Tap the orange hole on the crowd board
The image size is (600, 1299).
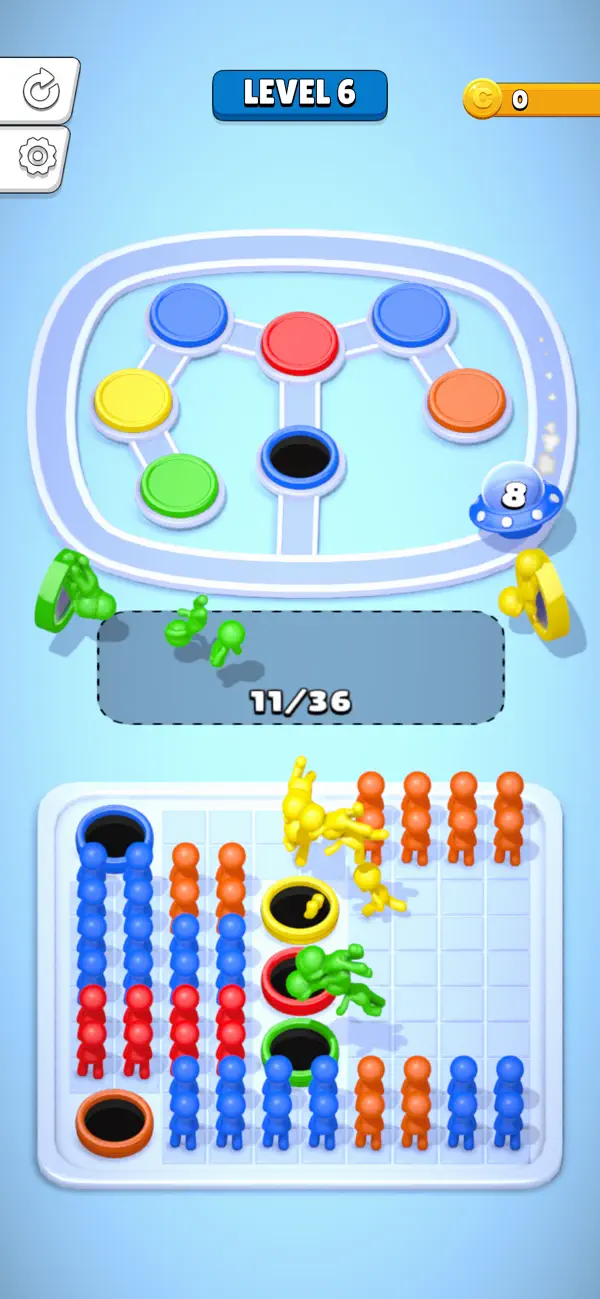click(115, 1120)
